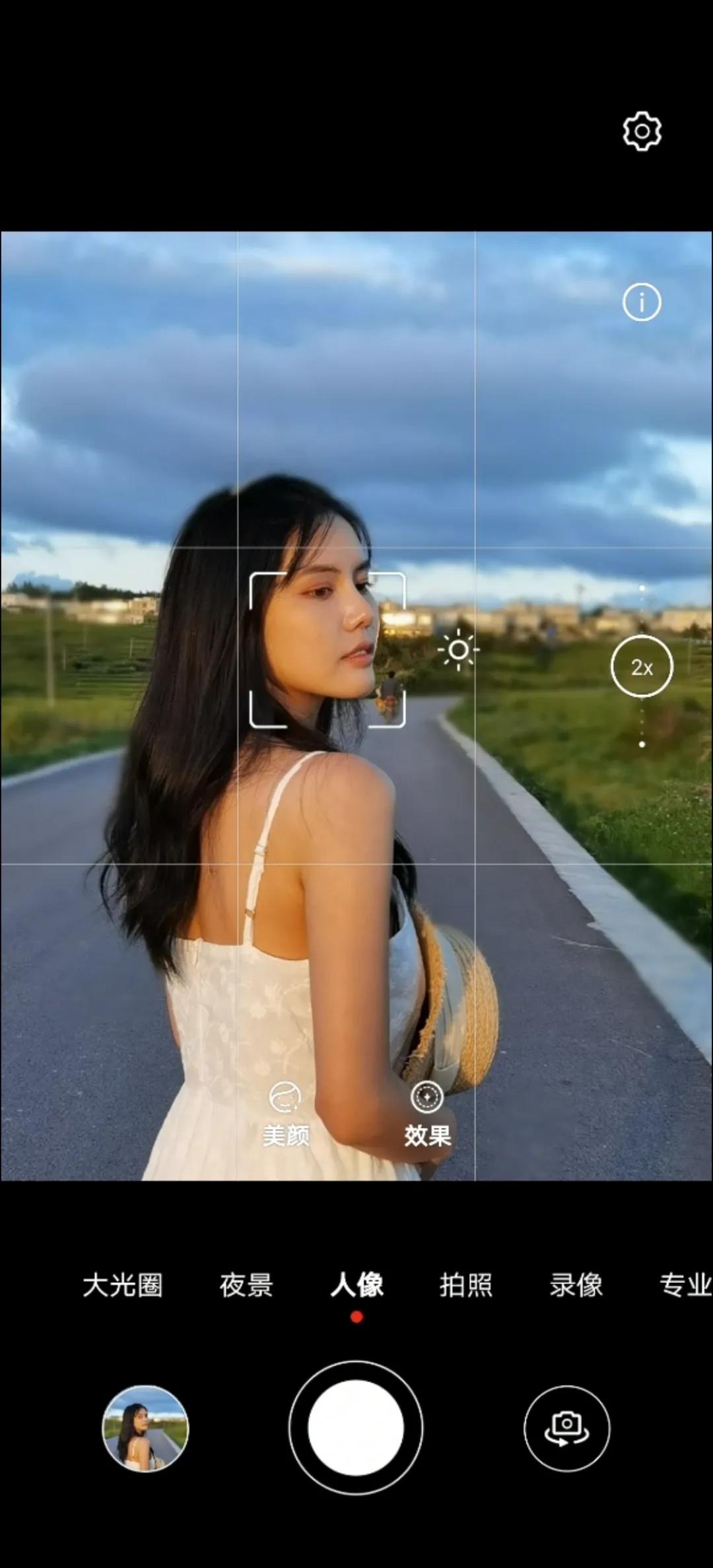Switch to 录像 video mode
Viewport: 713px width, 1568px height.
click(x=576, y=1285)
